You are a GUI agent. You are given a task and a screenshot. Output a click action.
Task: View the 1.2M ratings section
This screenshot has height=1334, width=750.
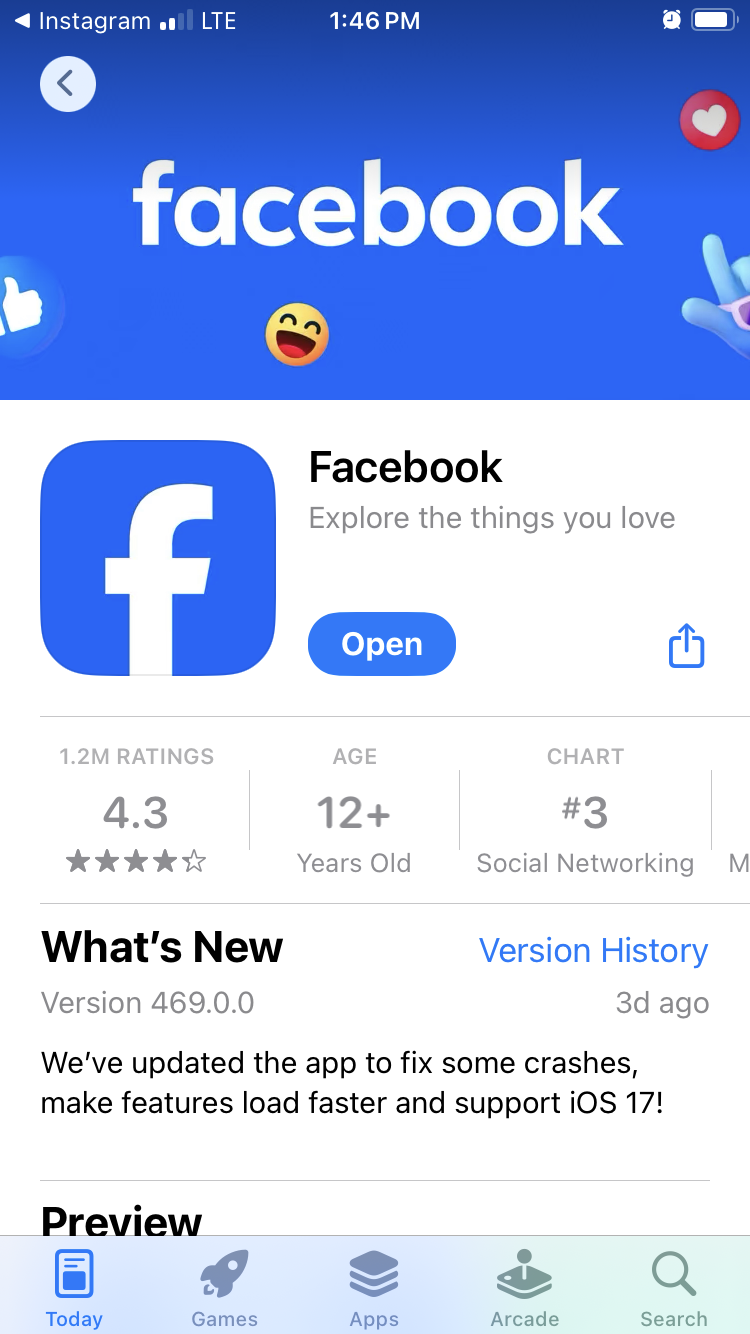click(x=137, y=810)
